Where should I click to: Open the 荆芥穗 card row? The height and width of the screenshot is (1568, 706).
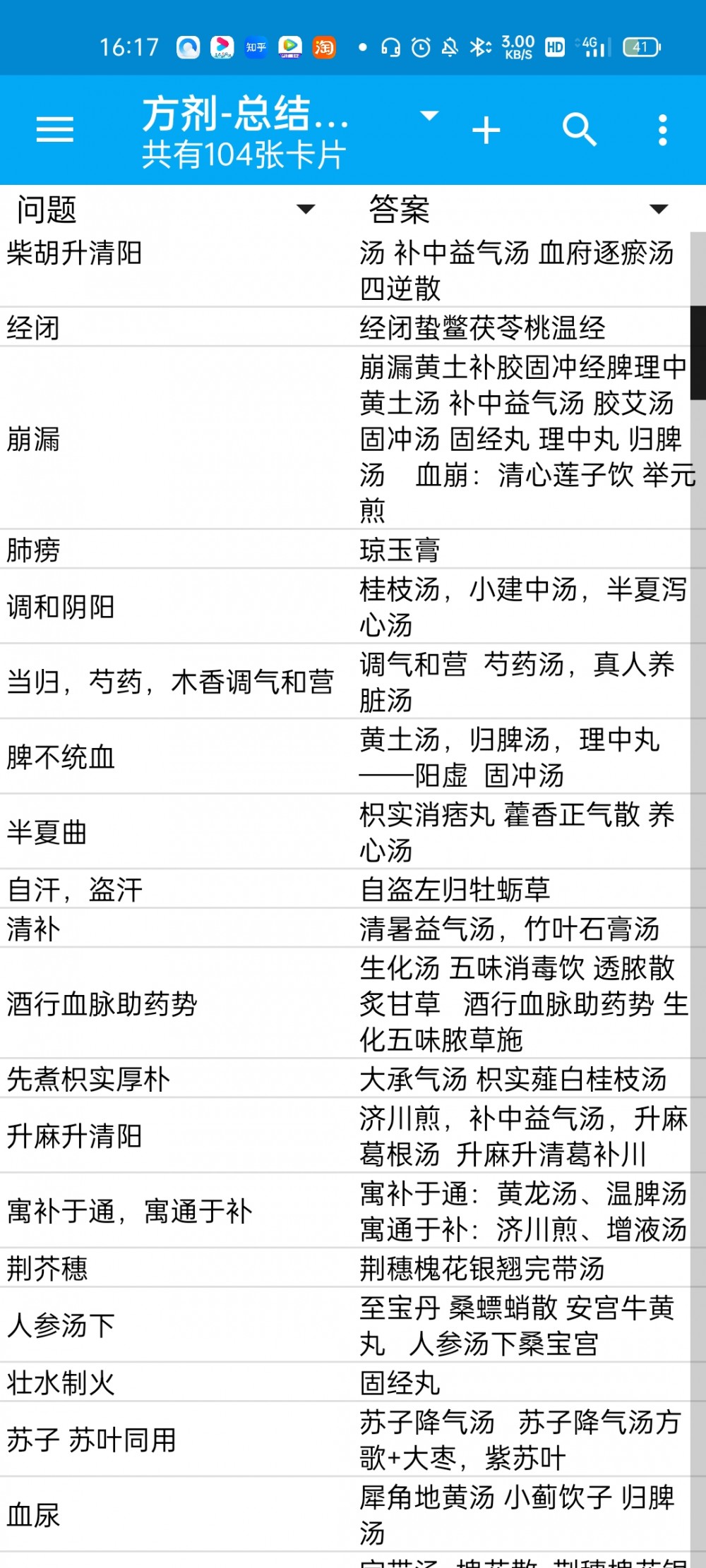[x=345, y=1268]
